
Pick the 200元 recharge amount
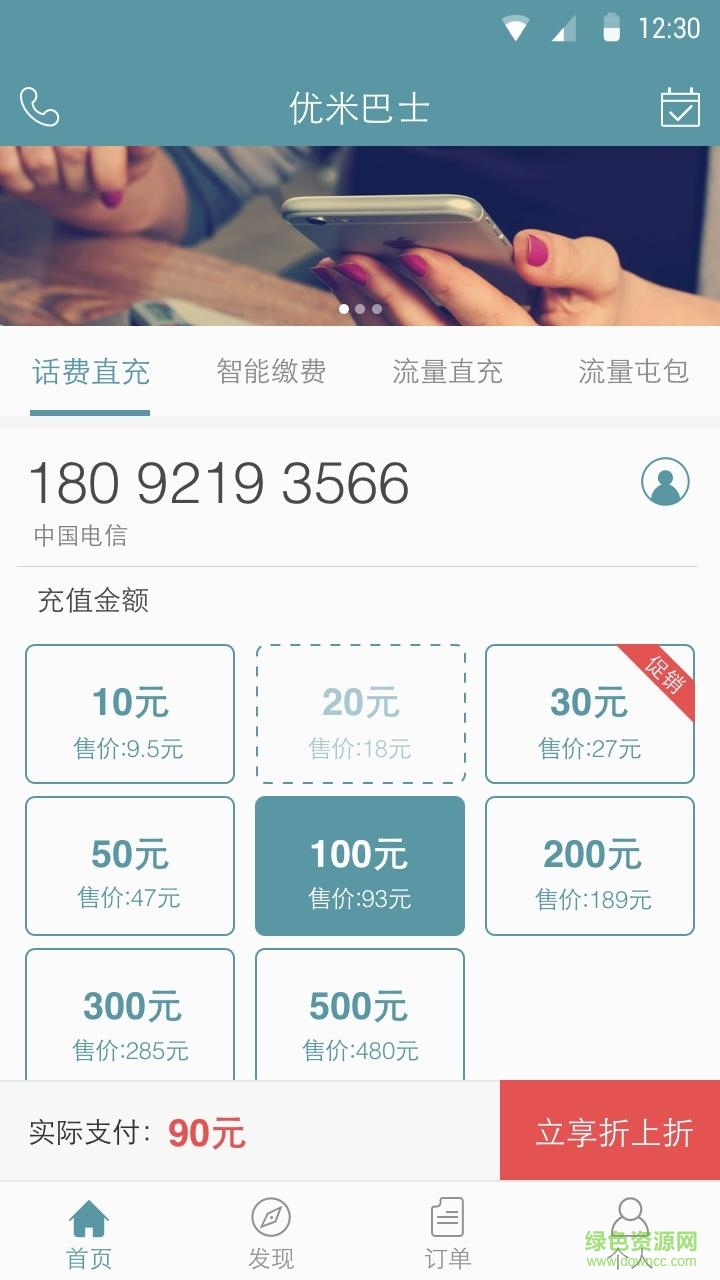coord(590,866)
